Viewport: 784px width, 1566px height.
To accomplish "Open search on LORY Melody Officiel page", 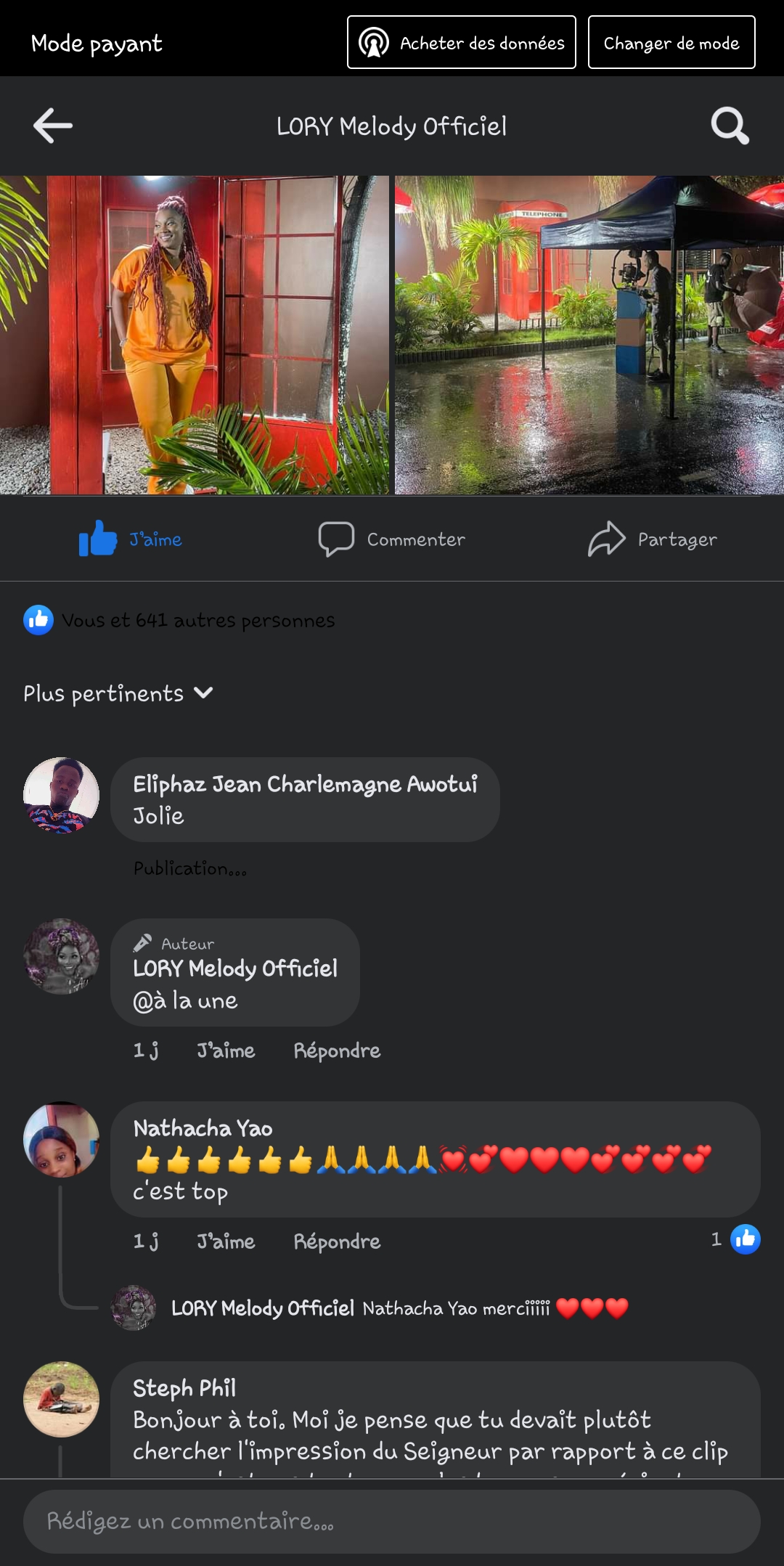I will tap(730, 126).
